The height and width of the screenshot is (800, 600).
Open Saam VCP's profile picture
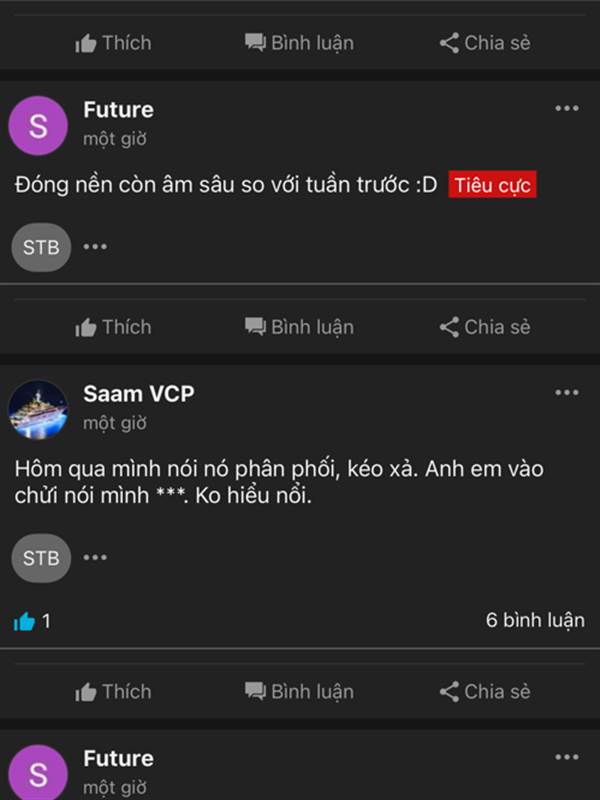(38, 409)
